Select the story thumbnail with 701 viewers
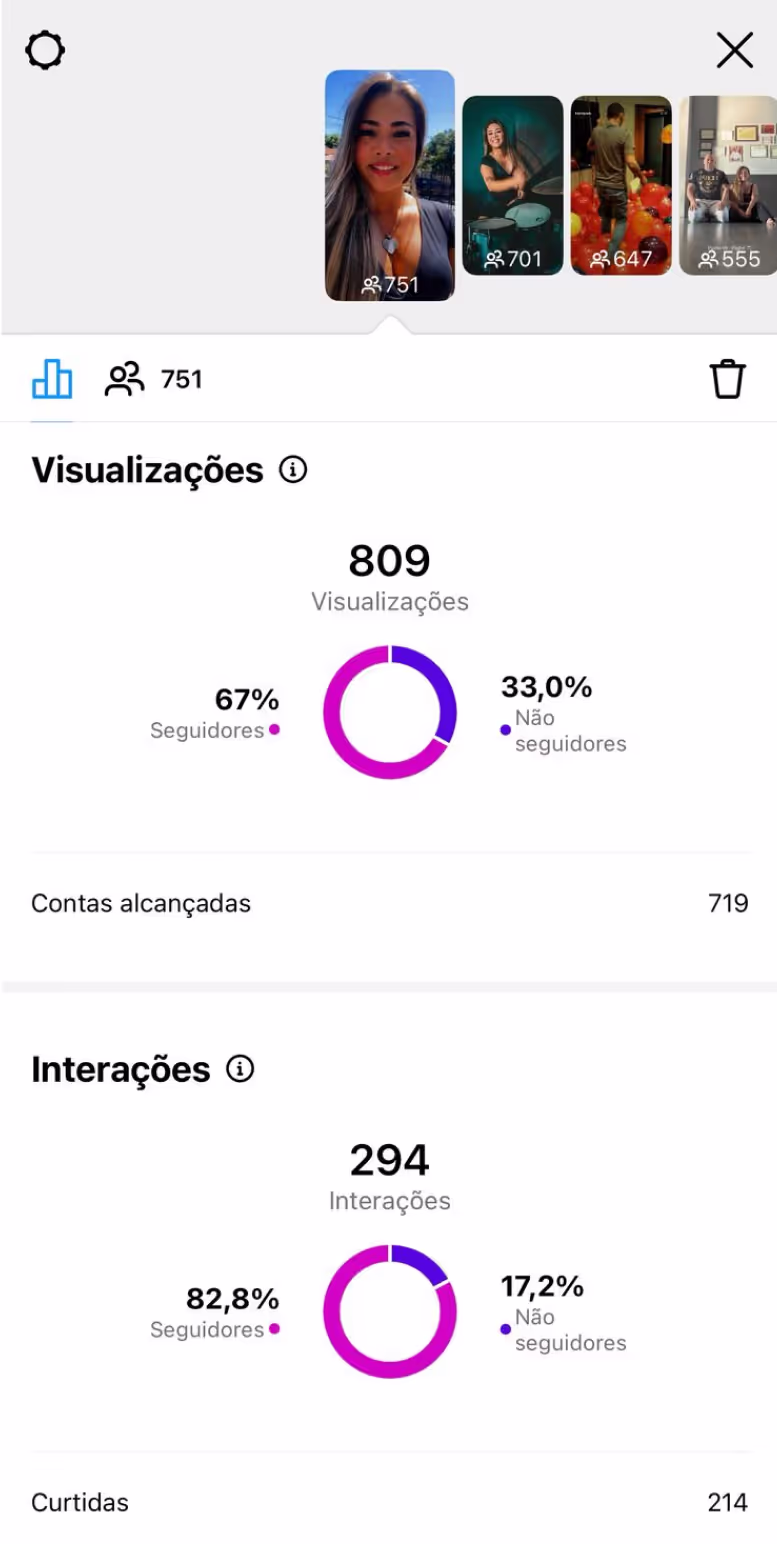The image size is (777, 1544). tap(513, 186)
